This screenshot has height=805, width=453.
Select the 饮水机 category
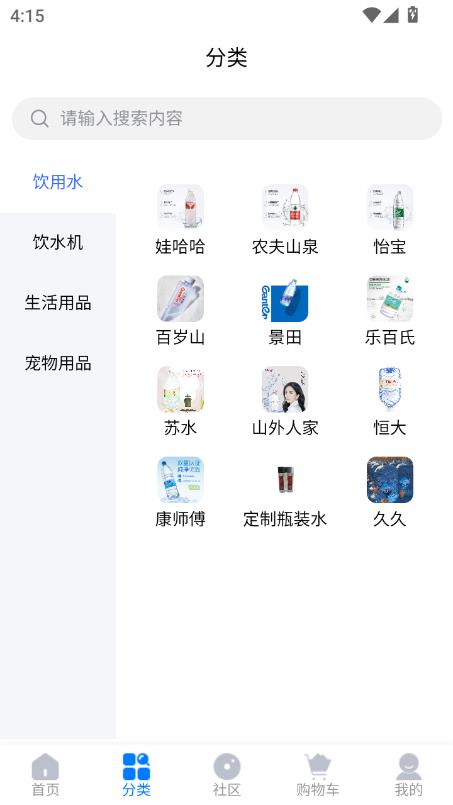pos(58,242)
